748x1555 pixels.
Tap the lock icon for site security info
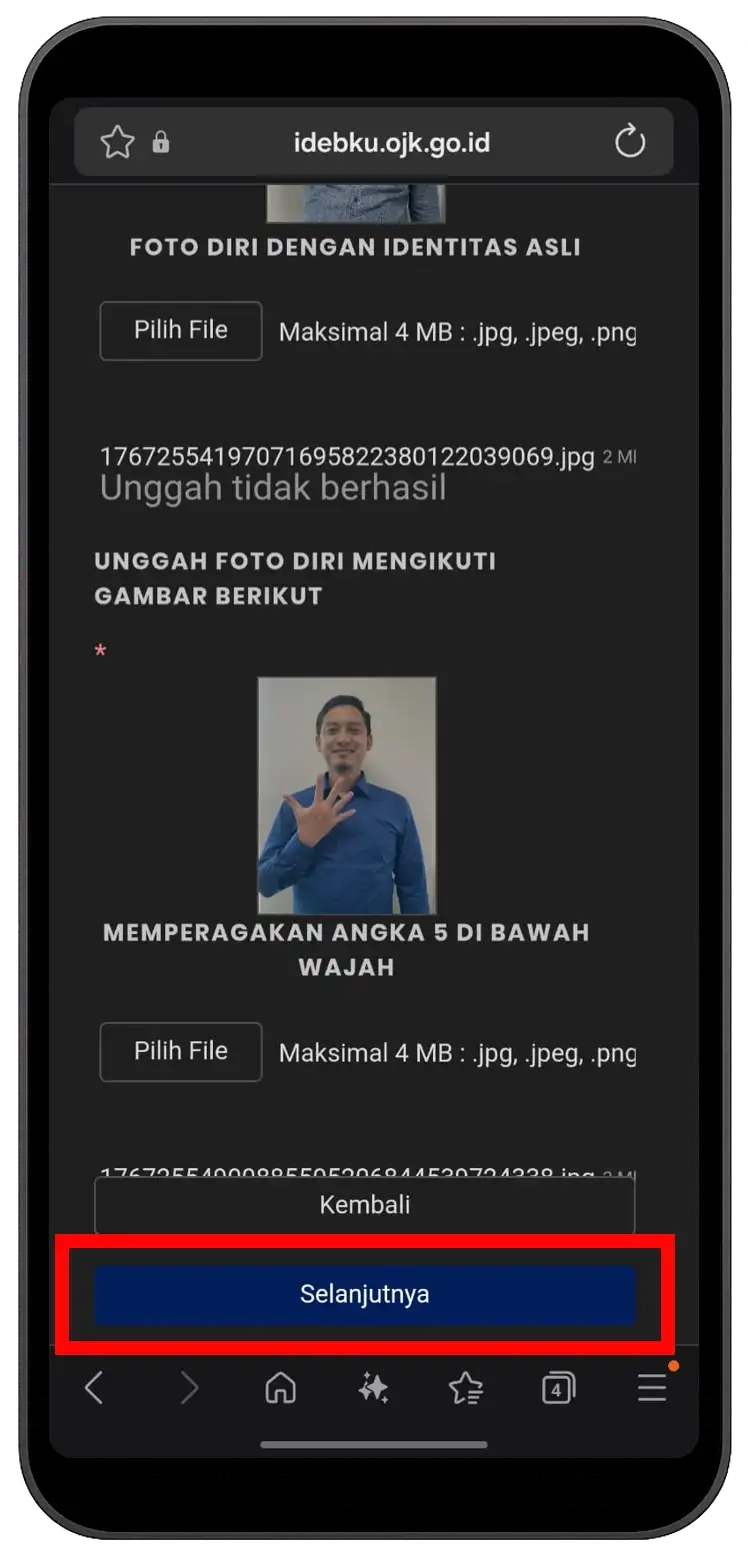point(160,141)
